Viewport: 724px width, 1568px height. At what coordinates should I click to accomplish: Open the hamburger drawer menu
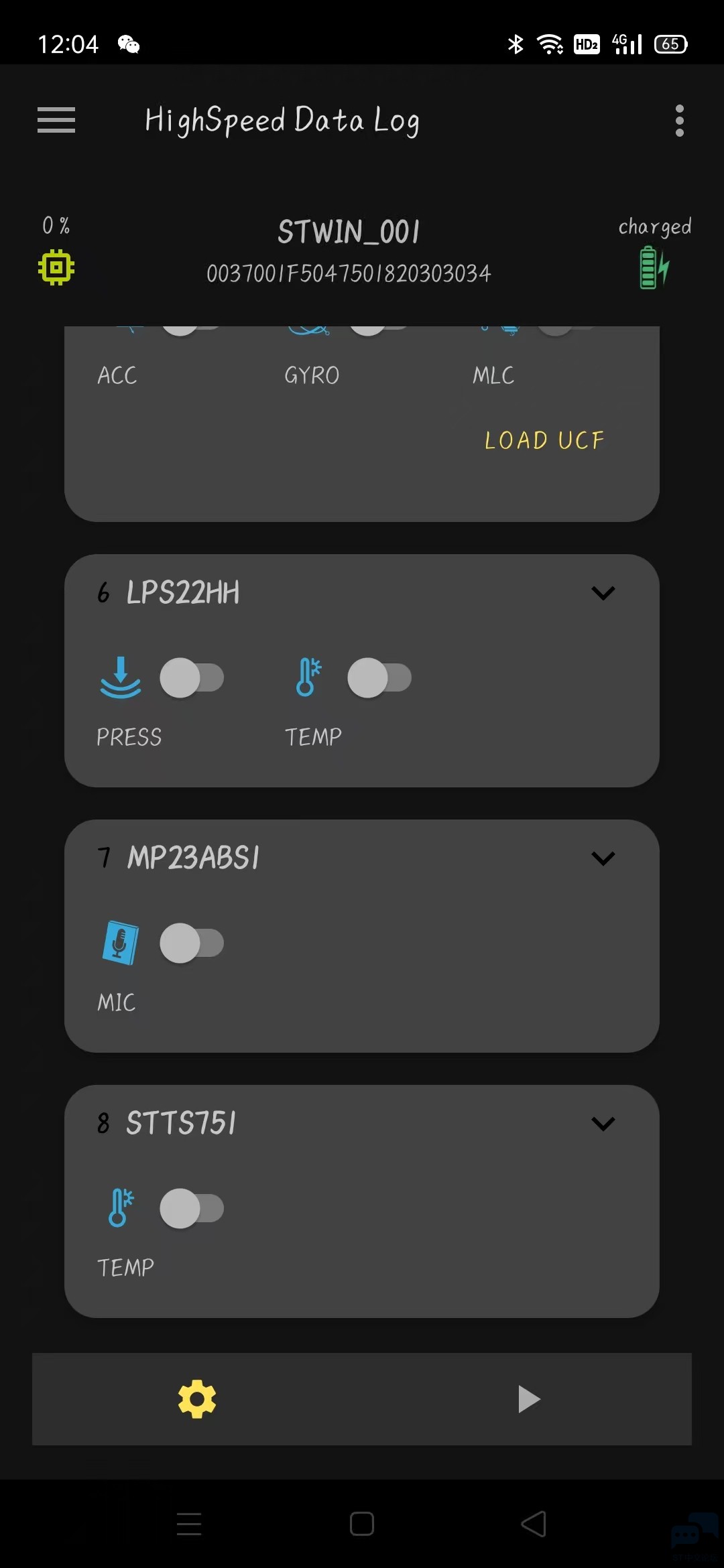pyautogui.click(x=56, y=120)
